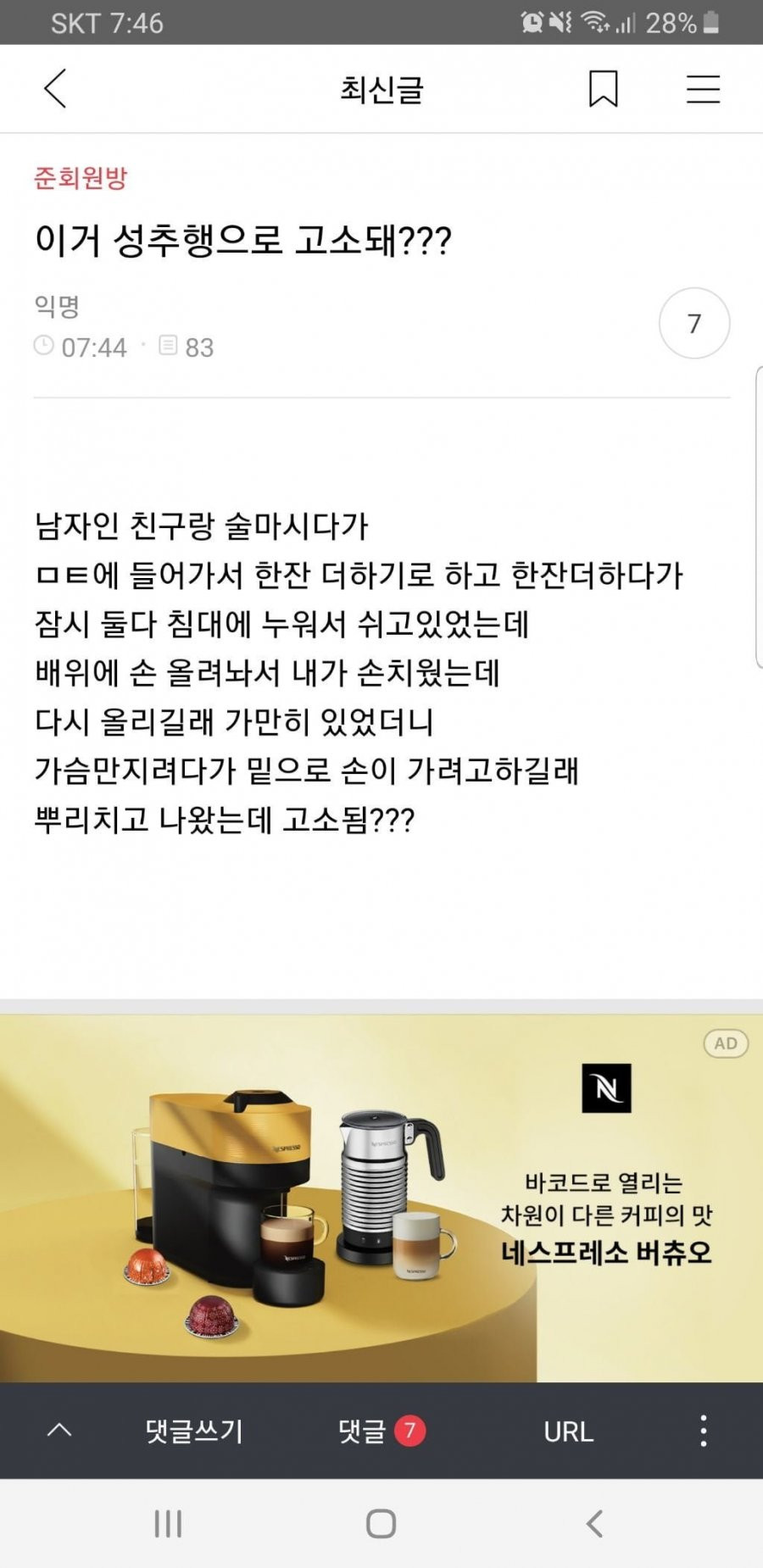View the 7 comments via 댓글
This screenshot has height=1568, width=763.
[381, 1431]
